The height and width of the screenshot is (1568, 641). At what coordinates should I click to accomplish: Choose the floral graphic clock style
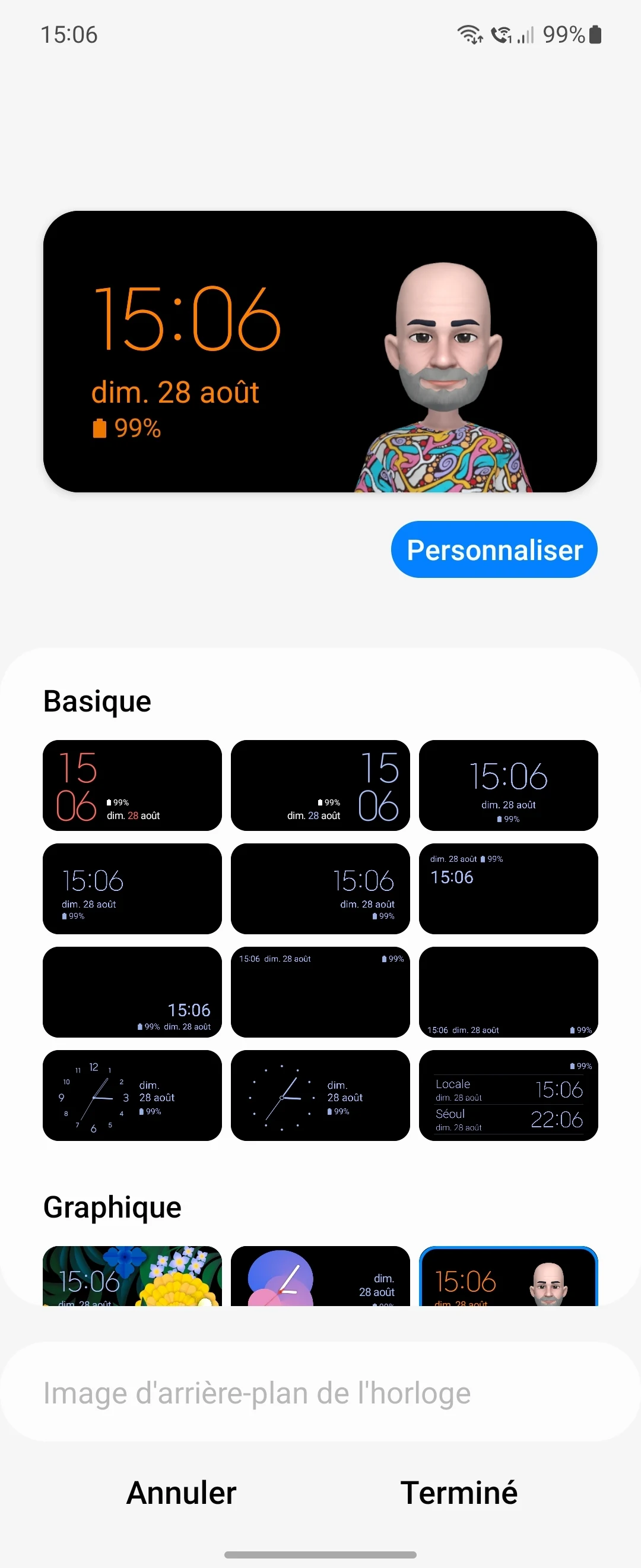132,1276
